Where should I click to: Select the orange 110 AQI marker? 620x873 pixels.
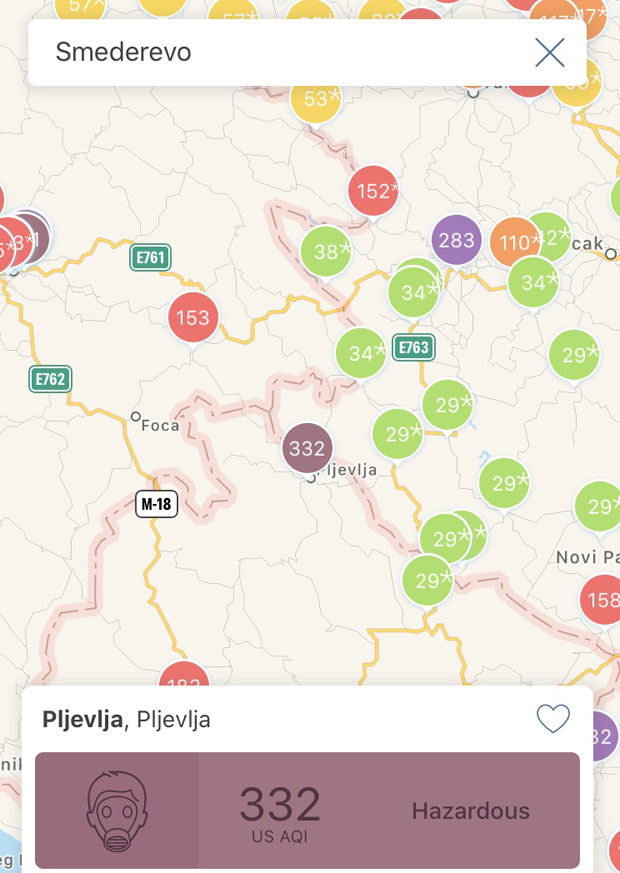point(514,242)
